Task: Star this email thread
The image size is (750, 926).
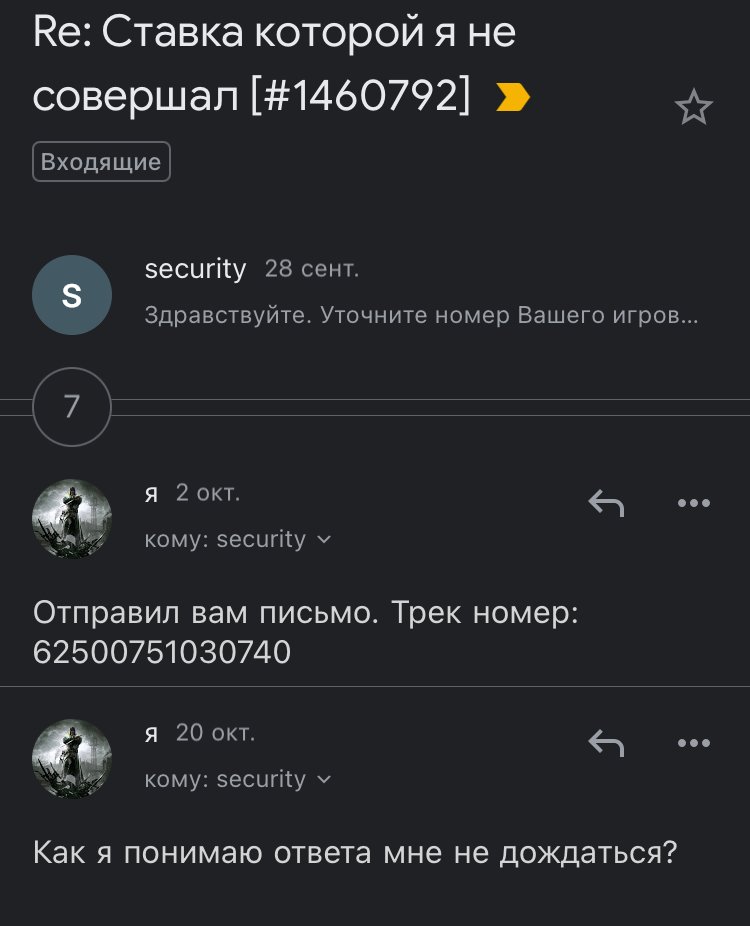Action: pyautogui.click(x=693, y=108)
